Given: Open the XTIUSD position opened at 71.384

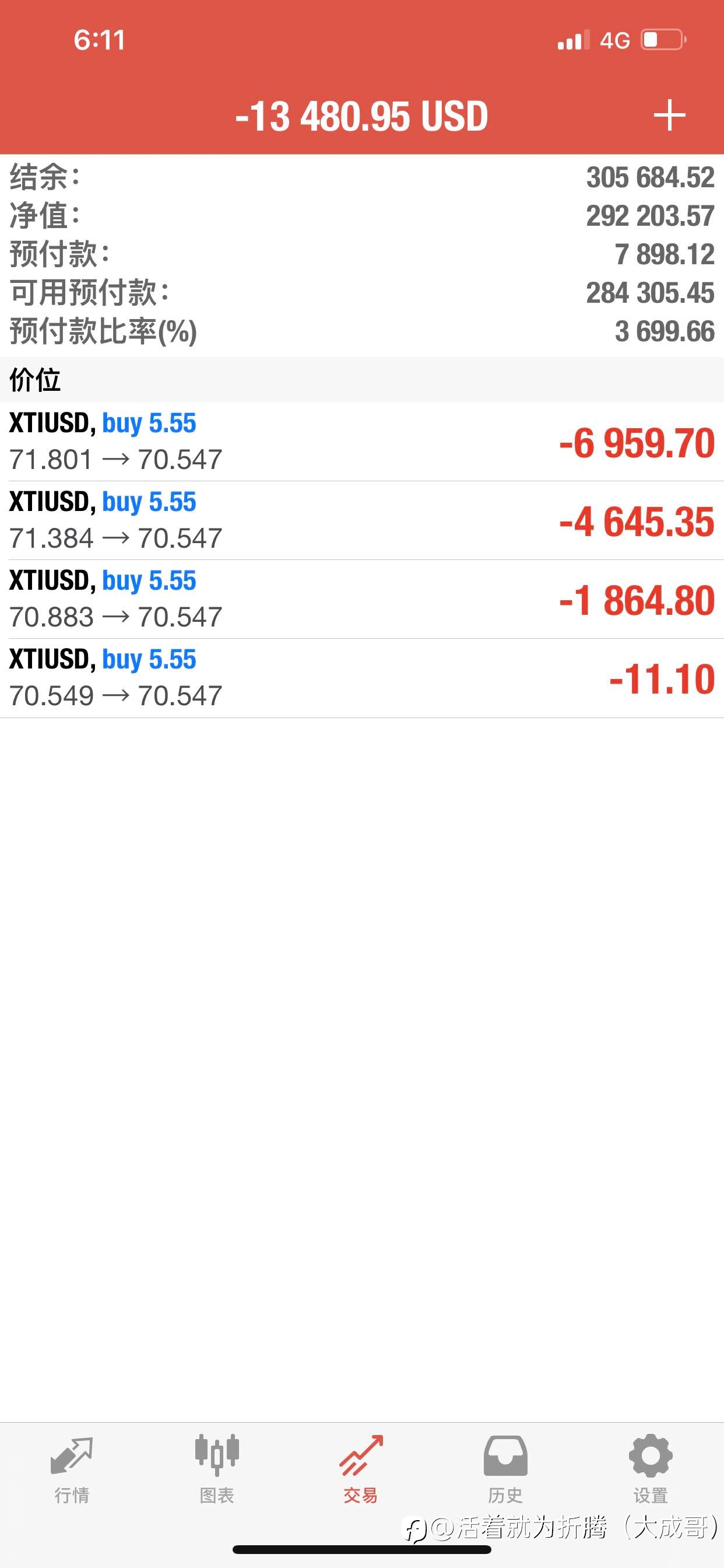Looking at the screenshot, I should click(x=362, y=520).
